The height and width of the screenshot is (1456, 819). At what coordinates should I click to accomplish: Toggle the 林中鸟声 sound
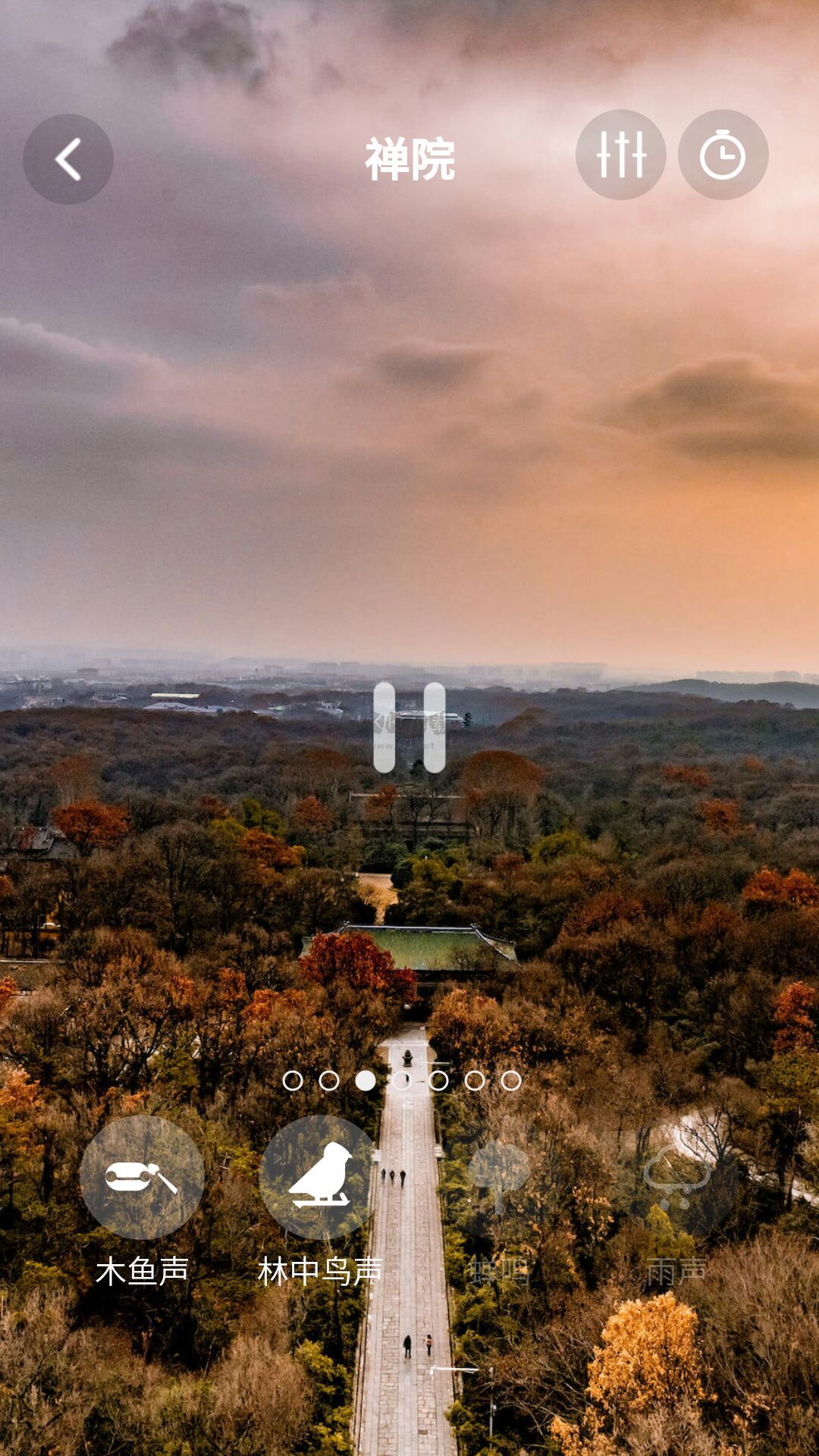click(320, 1177)
